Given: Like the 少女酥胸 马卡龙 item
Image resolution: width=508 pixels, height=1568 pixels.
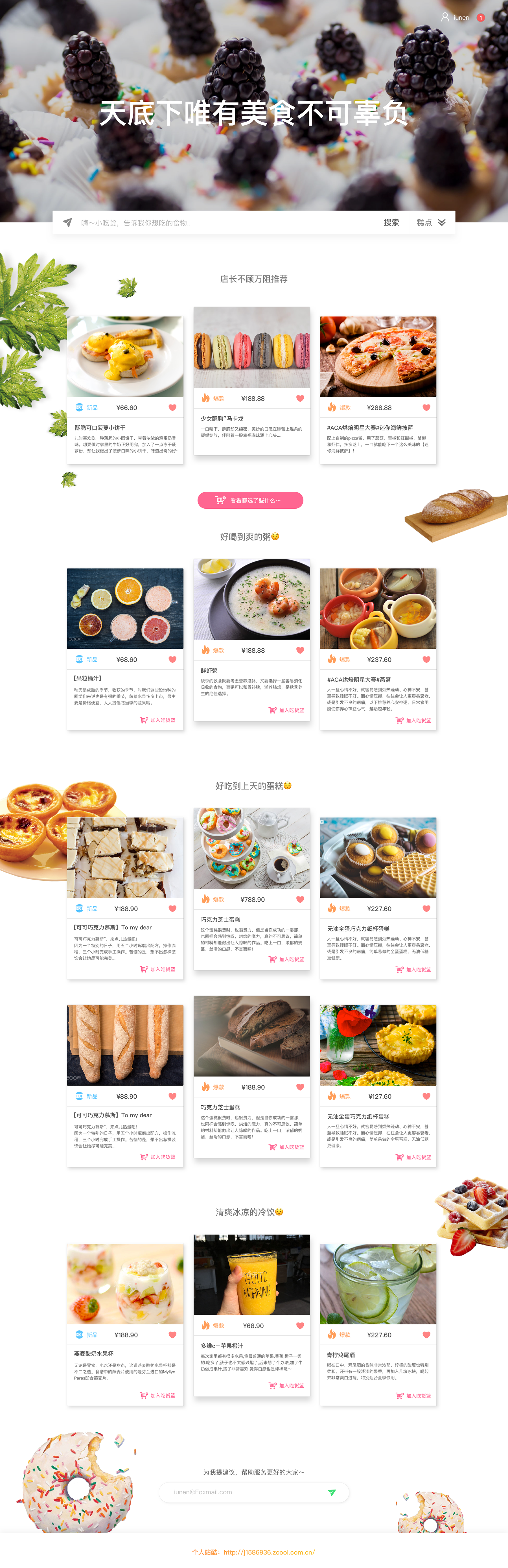Looking at the screenshot, I should 300,399.
